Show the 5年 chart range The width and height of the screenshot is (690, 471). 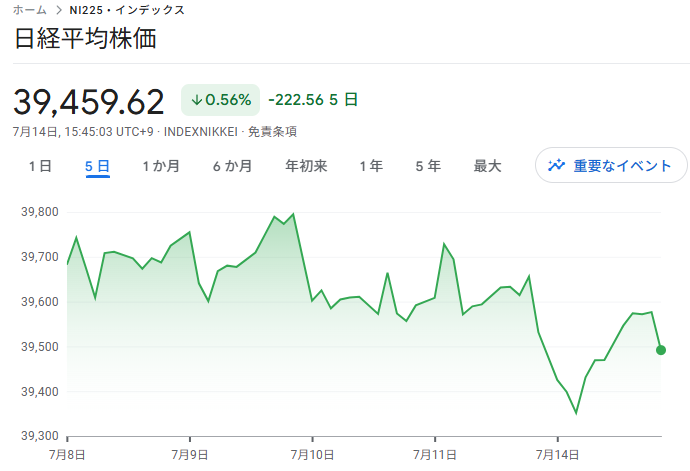coord(428,166)
